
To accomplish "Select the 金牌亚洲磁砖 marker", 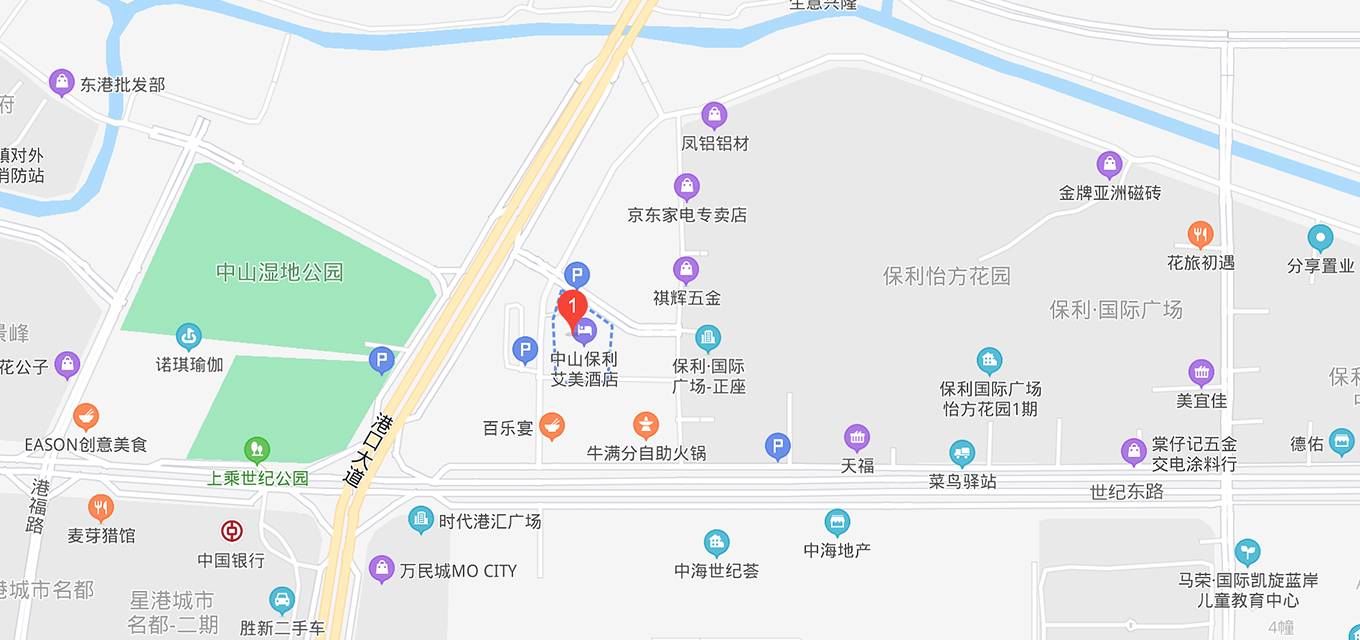I will tap(1109, 165).
